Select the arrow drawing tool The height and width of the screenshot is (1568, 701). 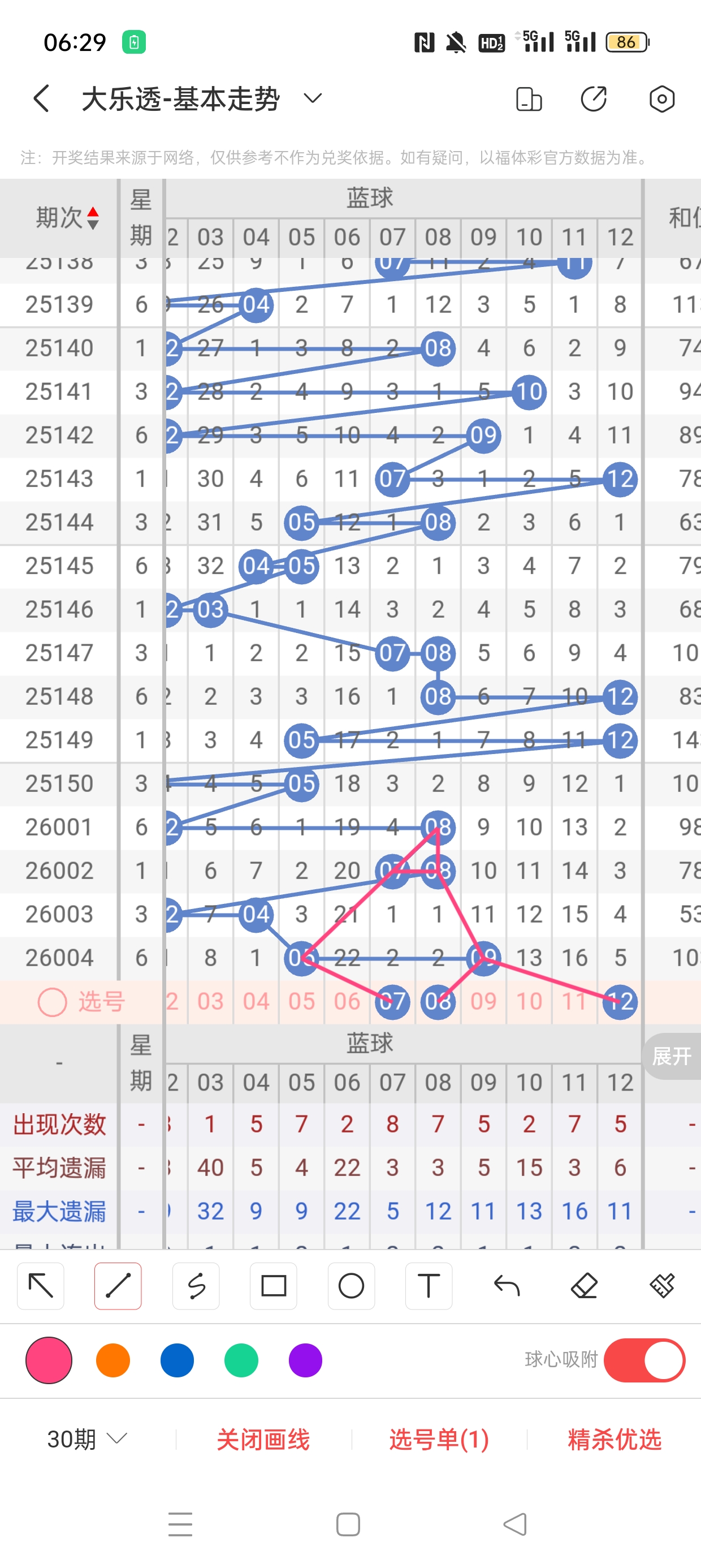pos(41,1286)
